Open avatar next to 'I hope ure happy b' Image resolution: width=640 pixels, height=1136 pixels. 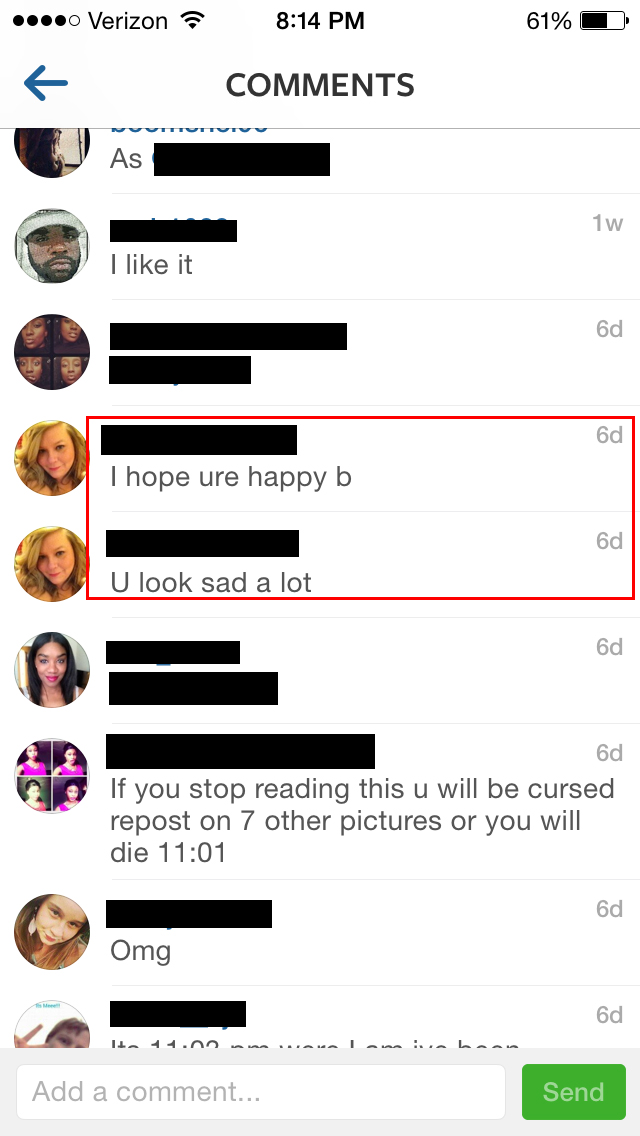coord(52,458)
